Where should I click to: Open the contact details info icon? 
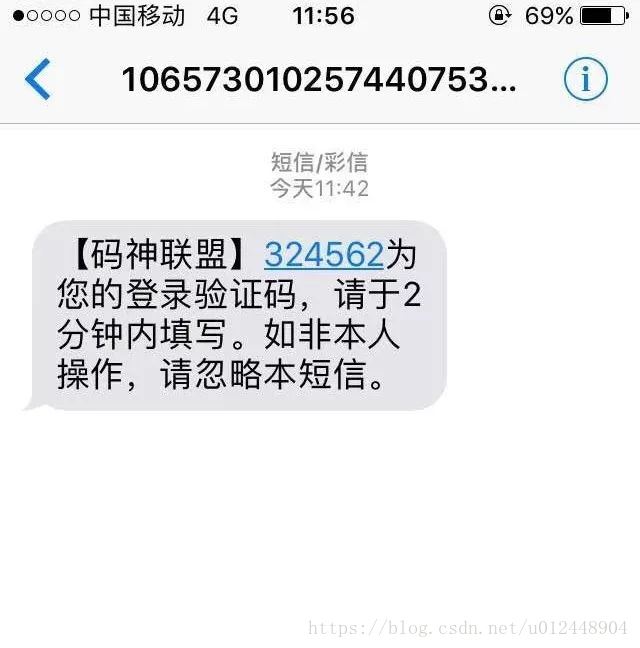coord(586,79)
